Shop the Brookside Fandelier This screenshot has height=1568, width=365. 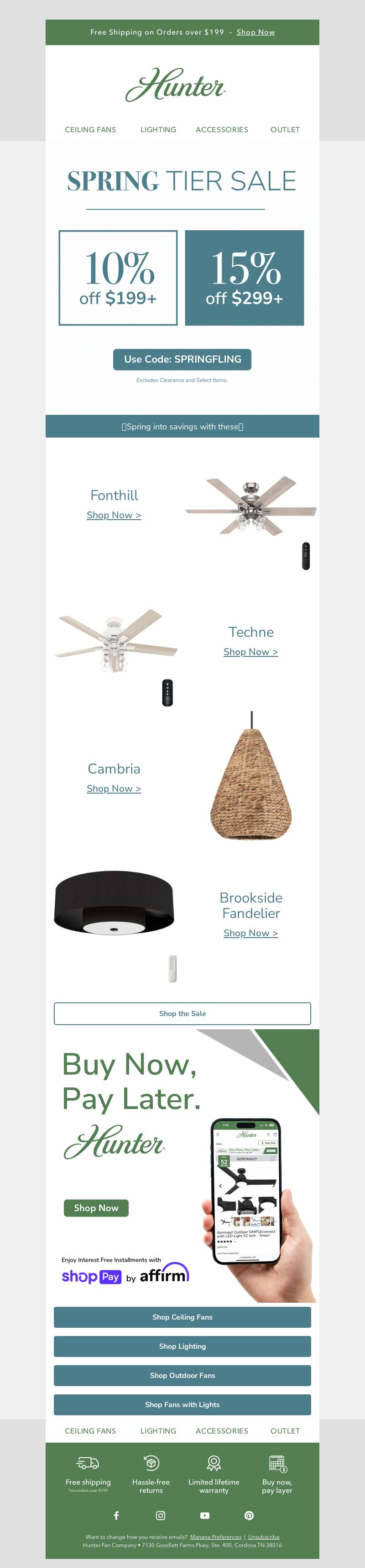[250, 933]
